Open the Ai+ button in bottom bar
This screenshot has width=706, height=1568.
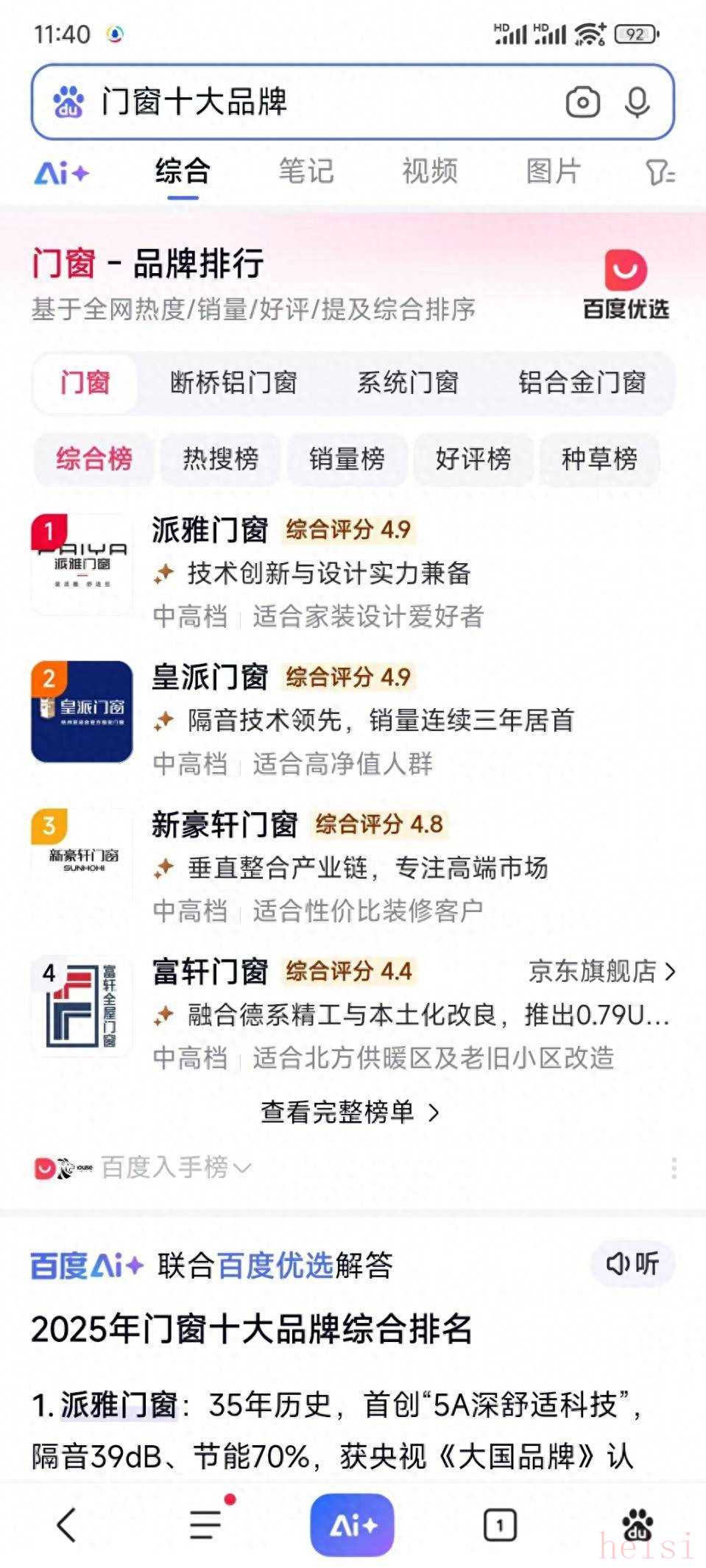point(352,1526)
